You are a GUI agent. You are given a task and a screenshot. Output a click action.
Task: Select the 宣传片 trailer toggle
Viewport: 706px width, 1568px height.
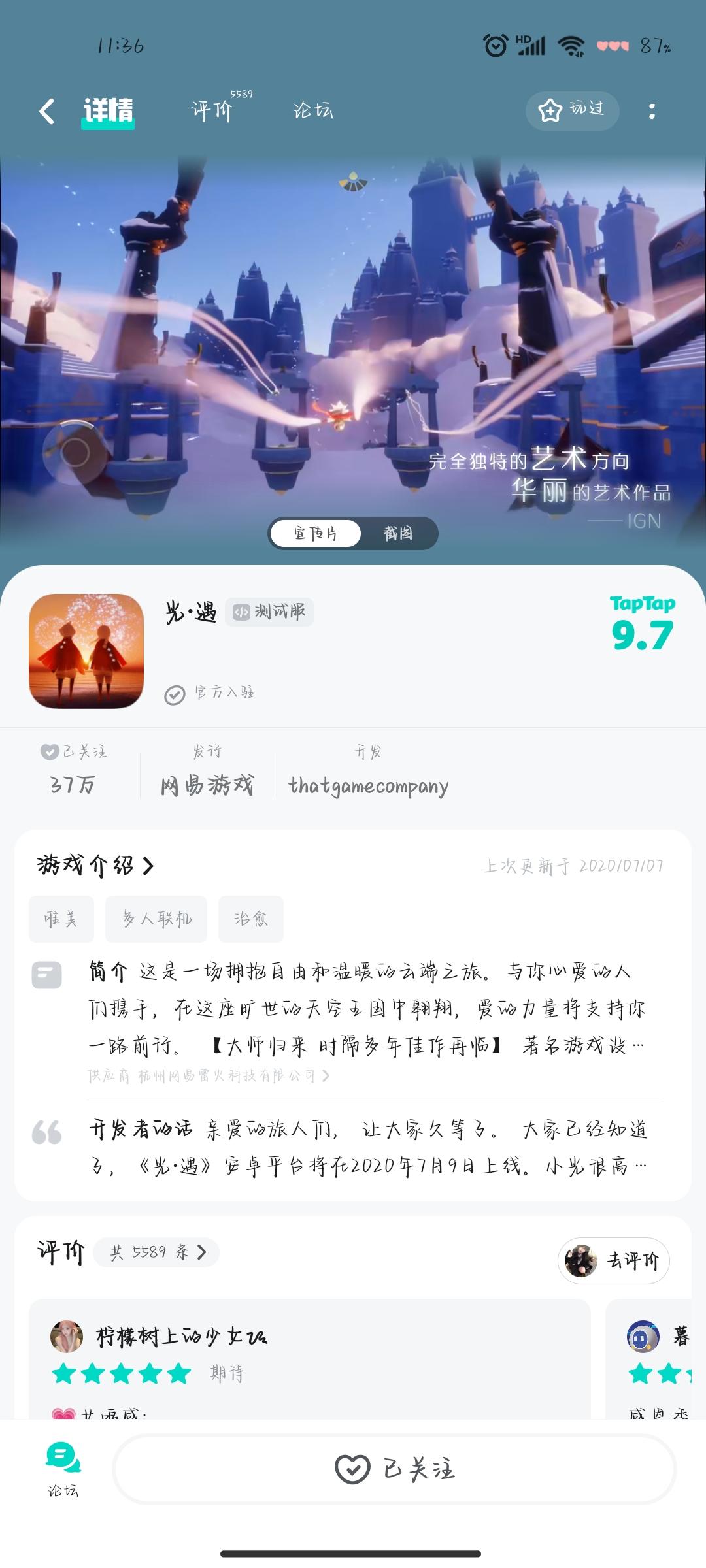316,533
